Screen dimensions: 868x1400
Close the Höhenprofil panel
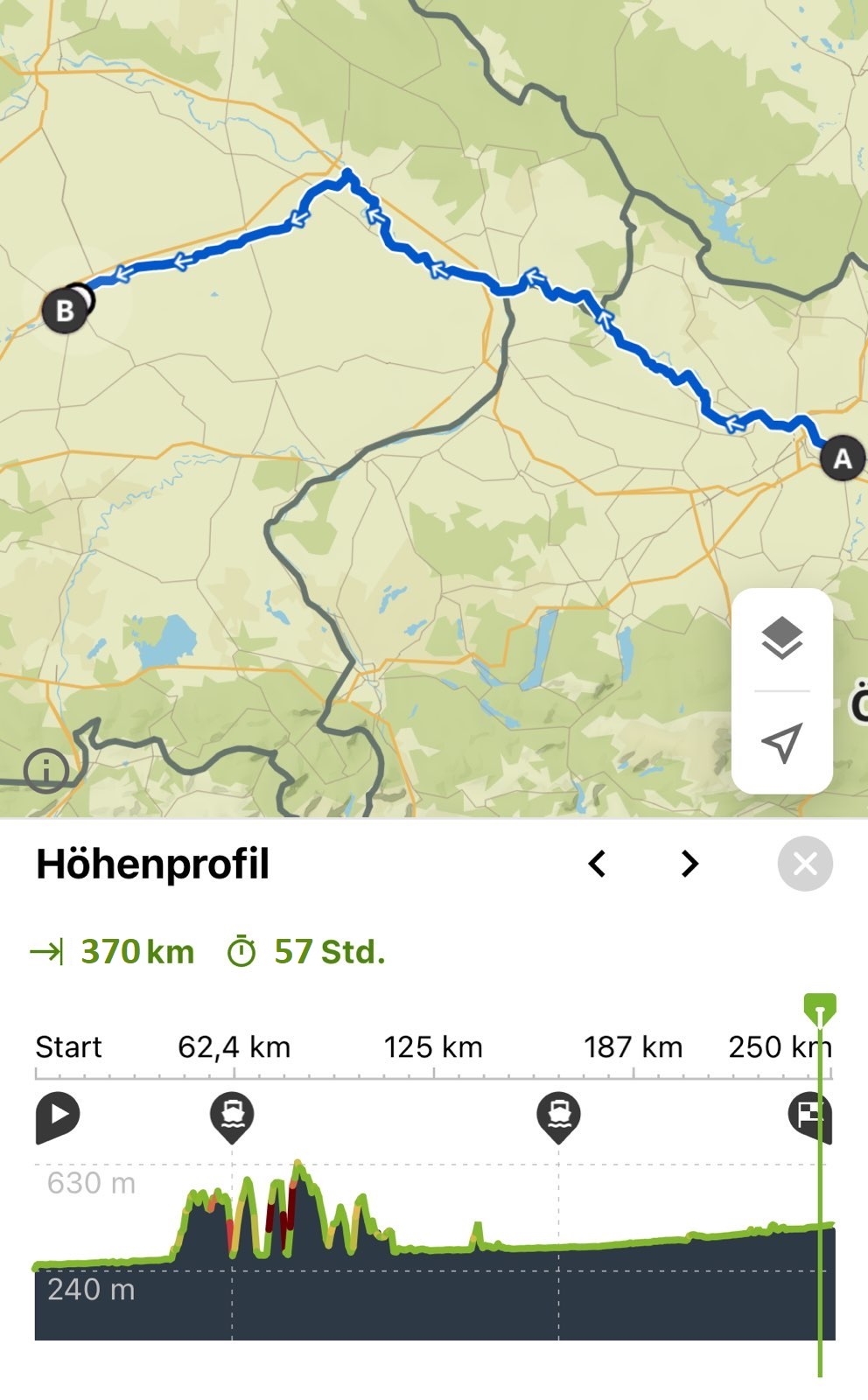coord(805,864)
